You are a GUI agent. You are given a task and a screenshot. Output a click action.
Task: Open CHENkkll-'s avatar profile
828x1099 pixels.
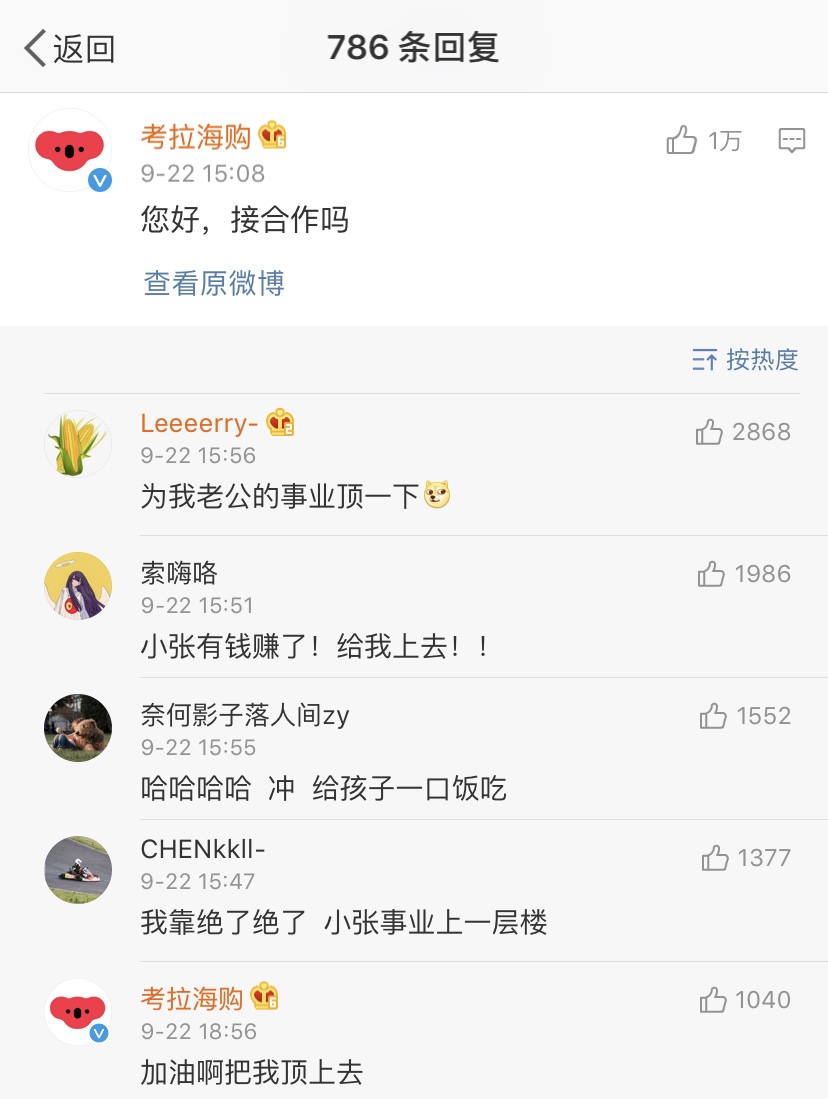coord(78,870)
